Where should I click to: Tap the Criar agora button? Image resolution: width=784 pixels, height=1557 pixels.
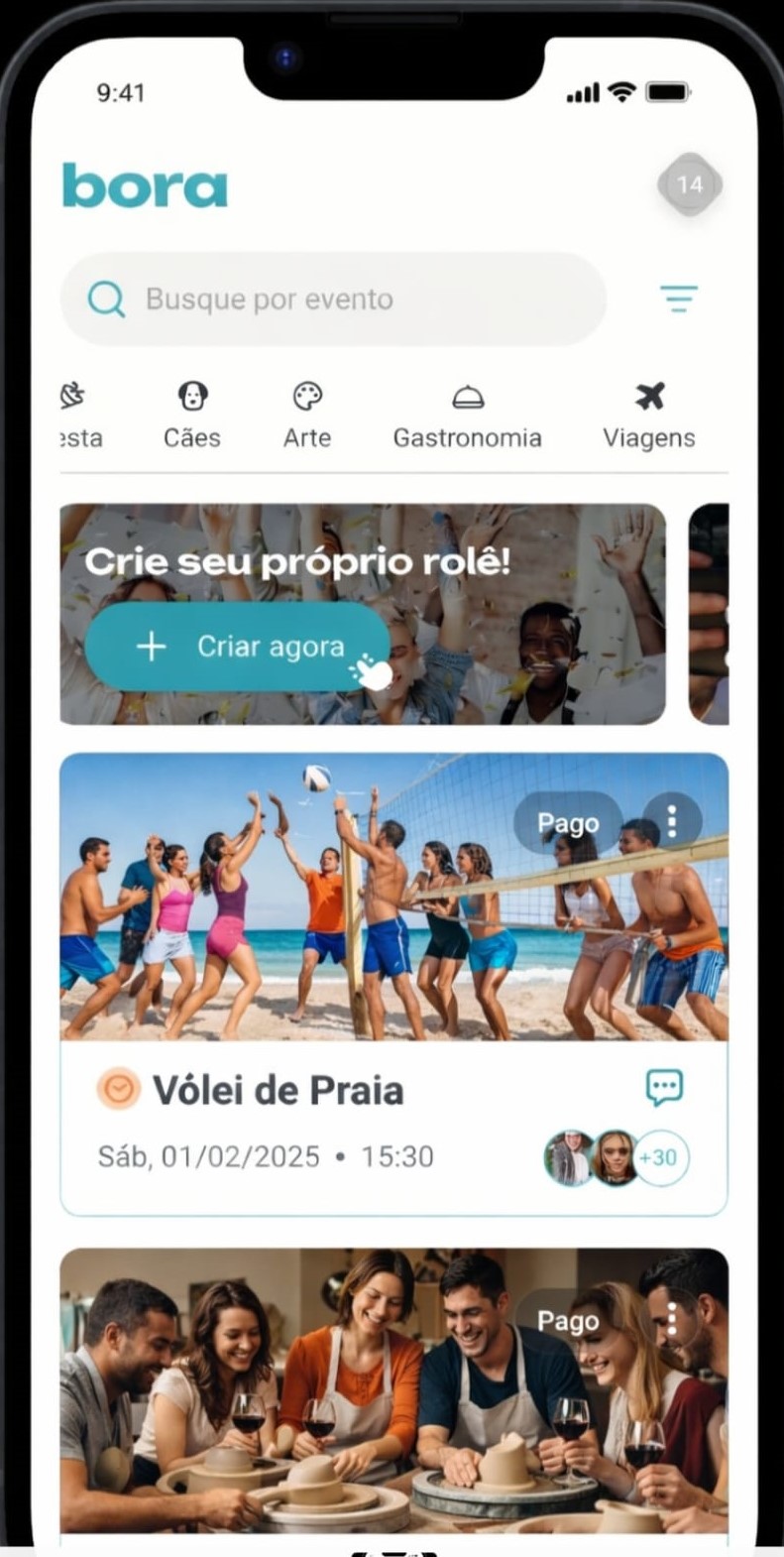pos(238,647)
